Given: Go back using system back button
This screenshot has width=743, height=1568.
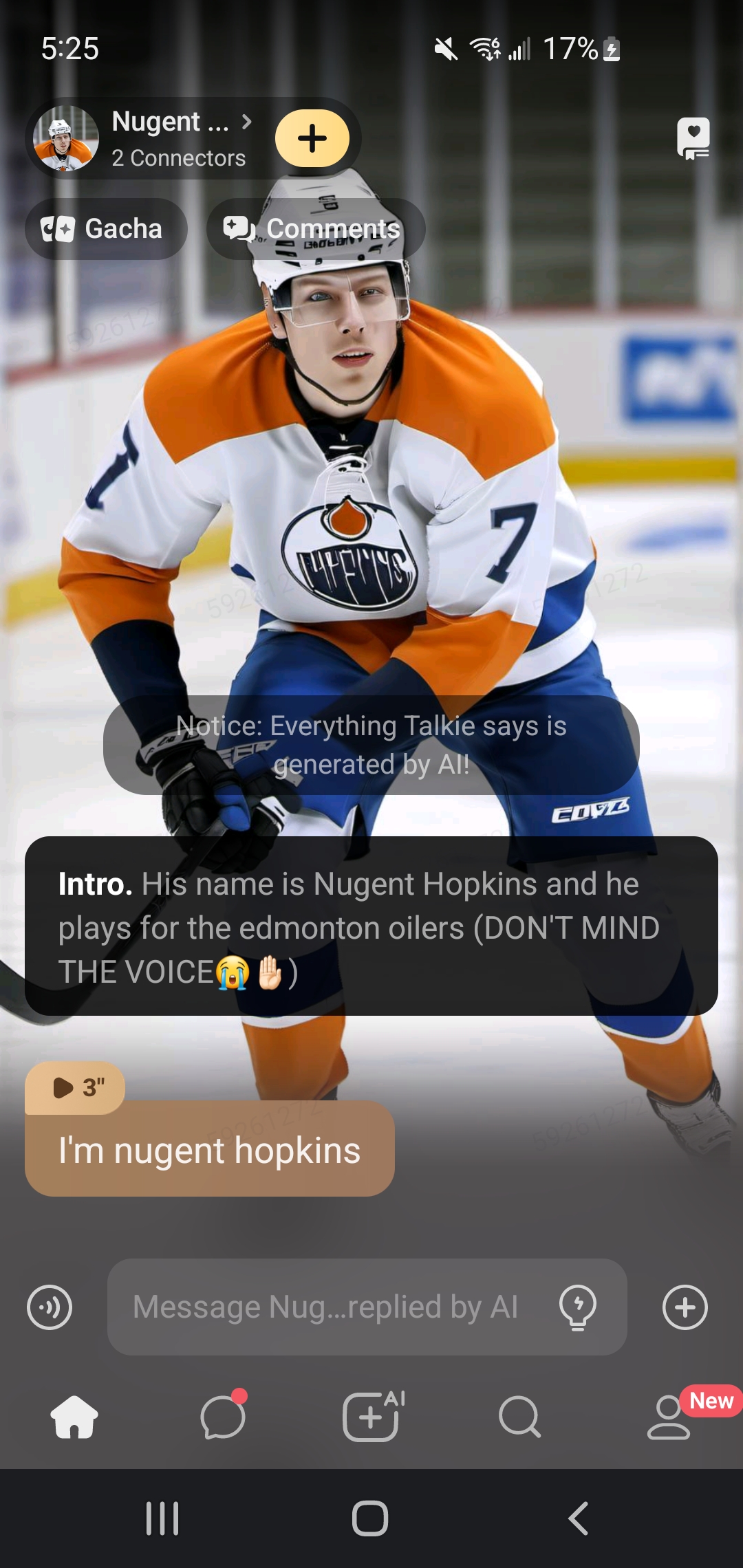Looking at the screenshot, I should click(x=578, y=1518).
